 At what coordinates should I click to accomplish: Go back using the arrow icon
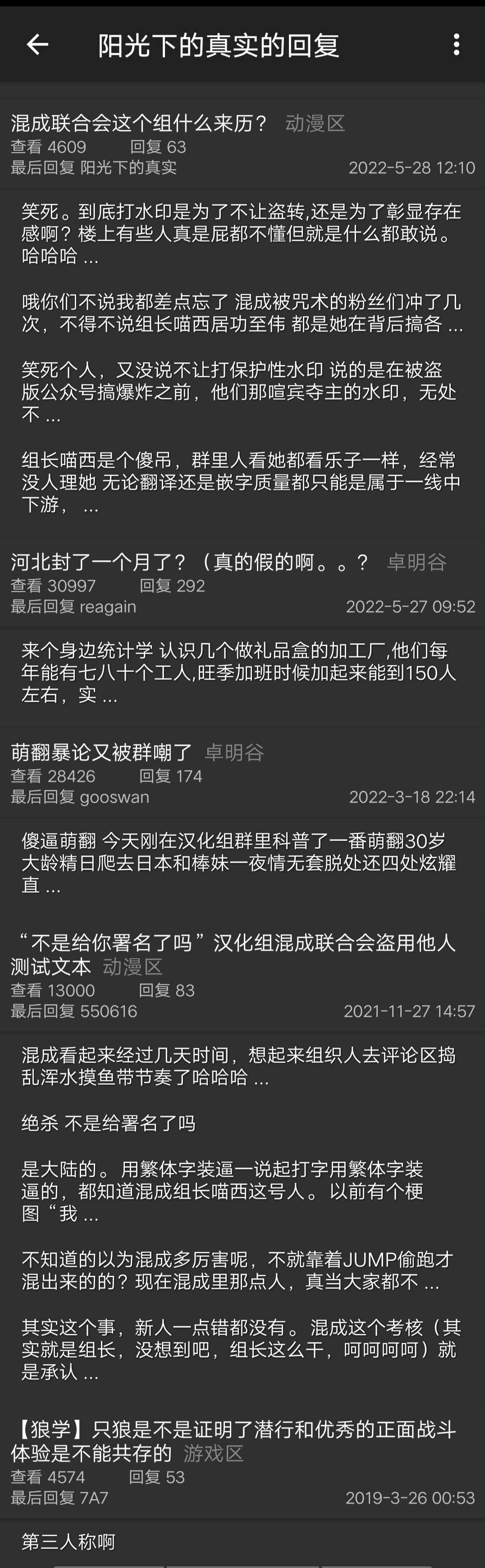point(37,45)
